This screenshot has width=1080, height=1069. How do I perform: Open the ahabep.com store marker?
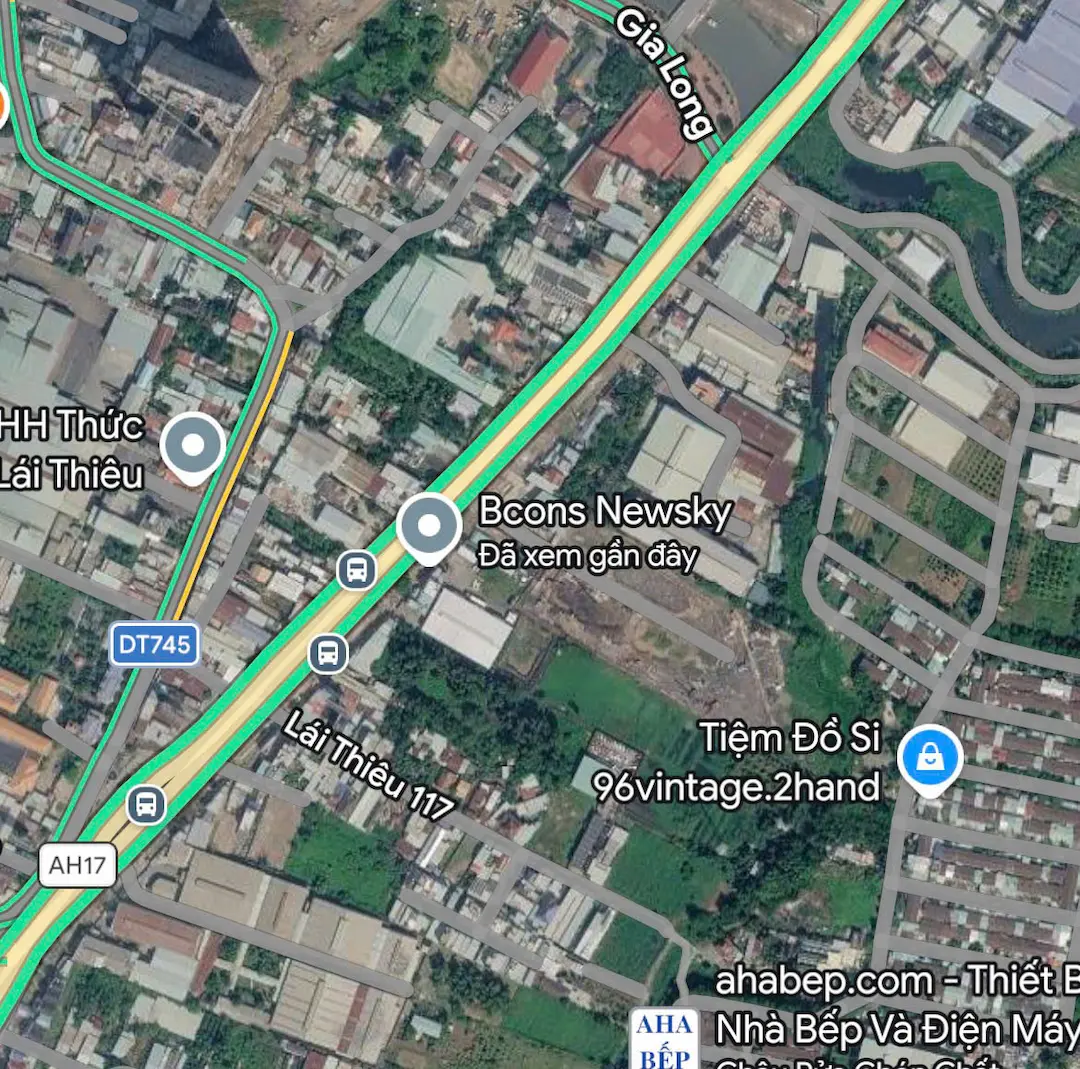coord(664,1040)
